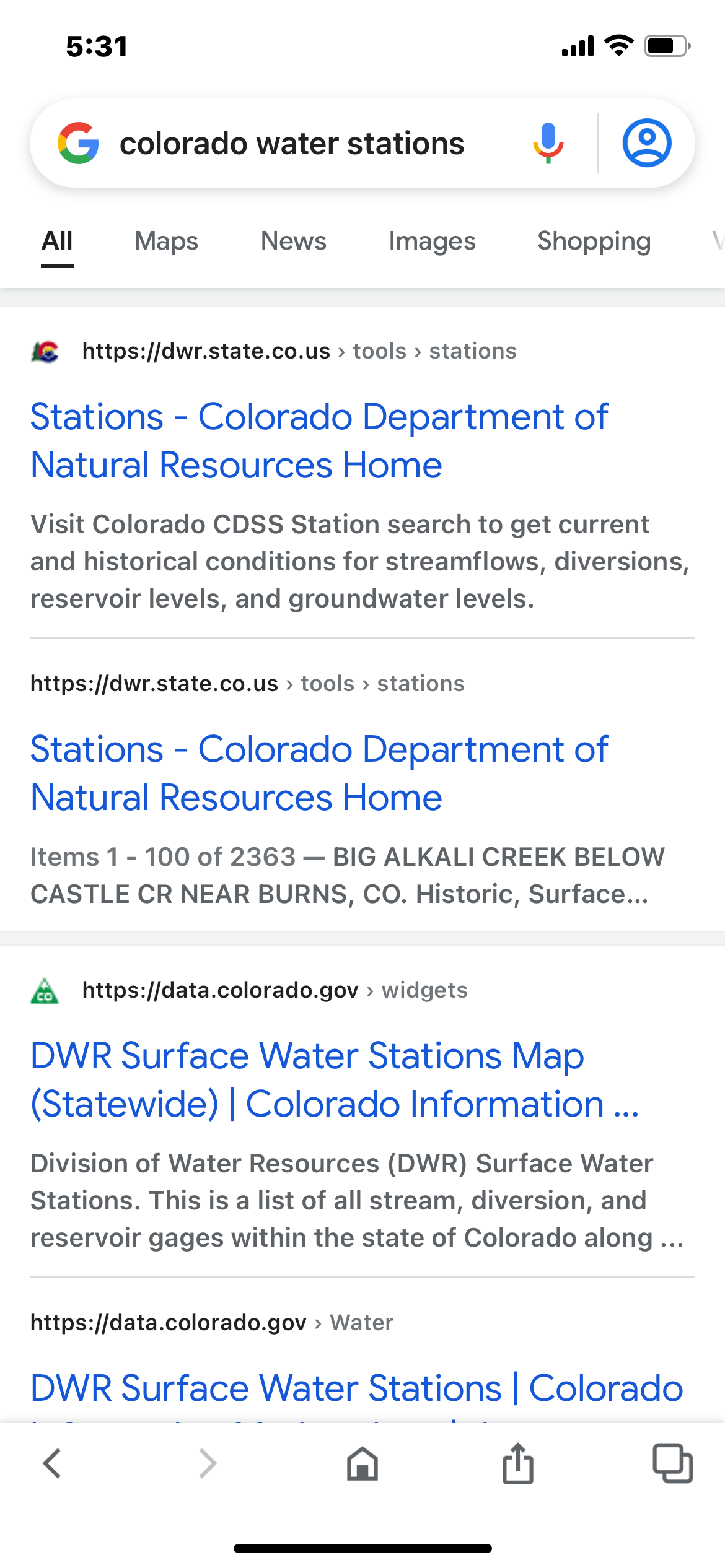Tap the colorado water stations search field
Viewport: 725px width, 1568px height.
tap(291, 144)
